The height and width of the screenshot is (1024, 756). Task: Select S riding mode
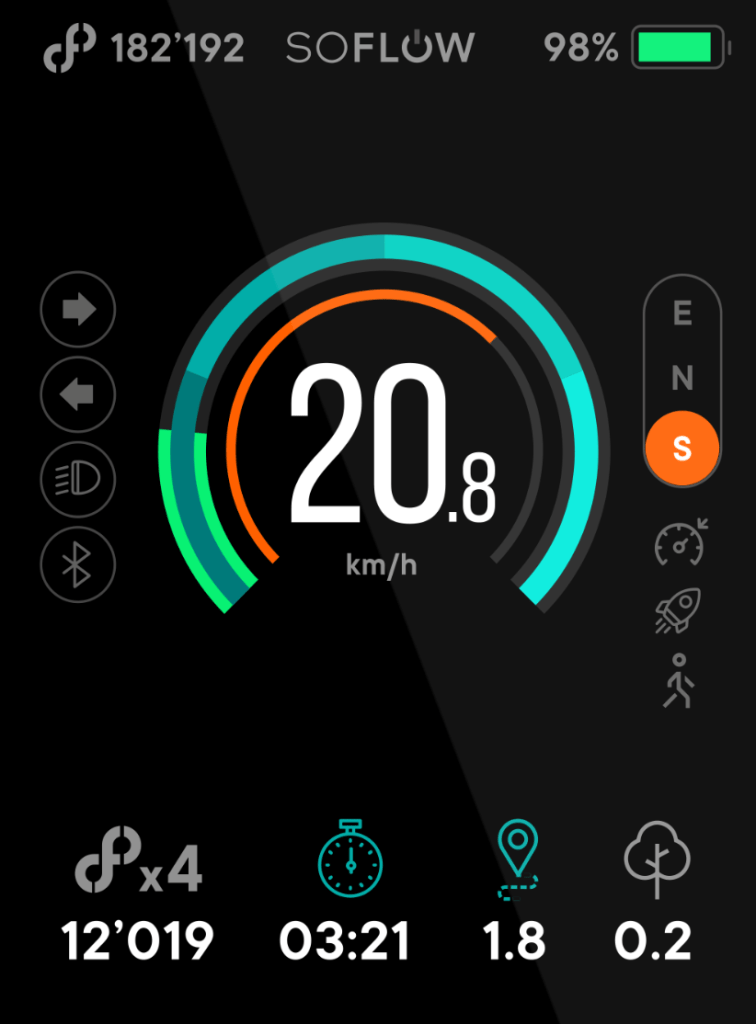682,448
